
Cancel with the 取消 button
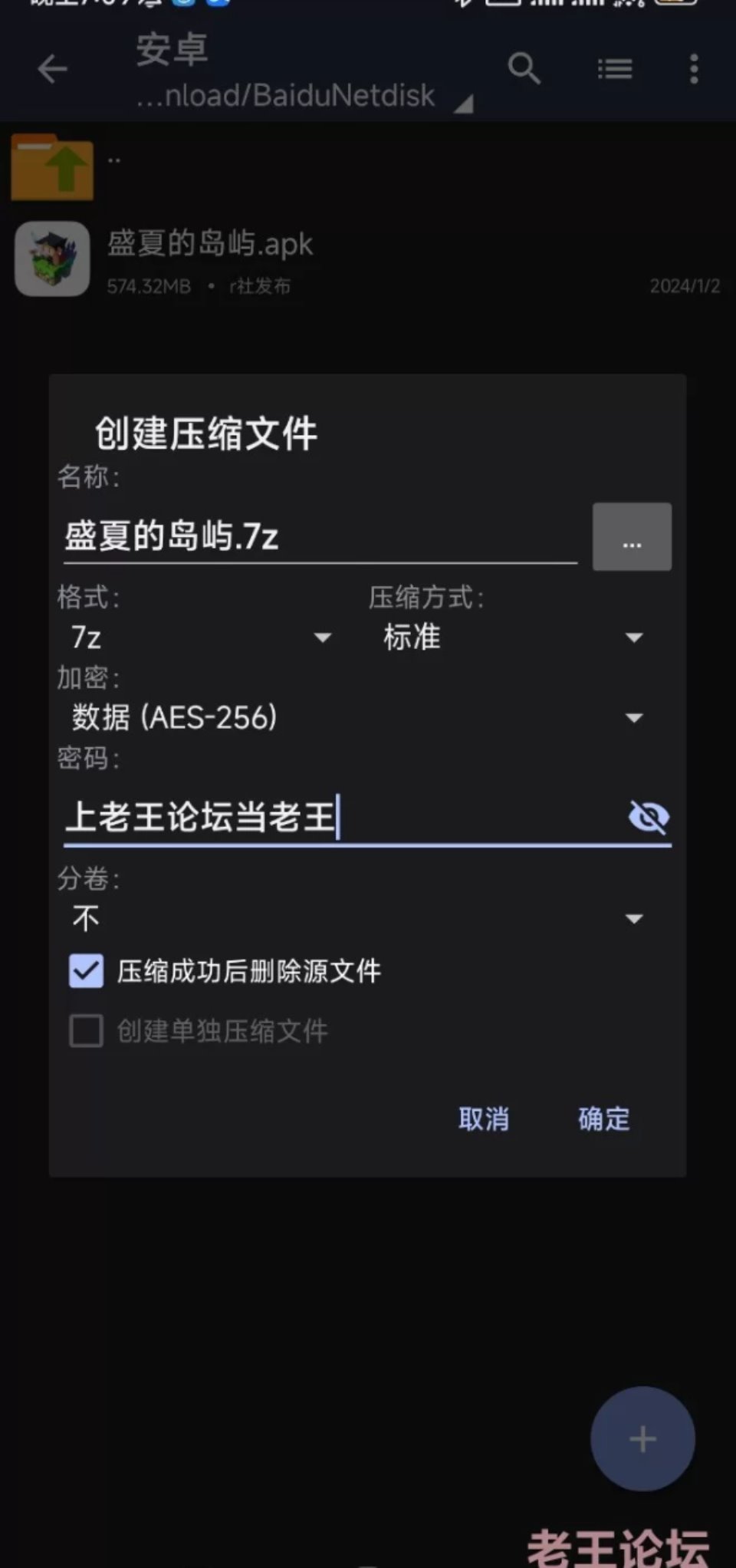click(484, 1119)
